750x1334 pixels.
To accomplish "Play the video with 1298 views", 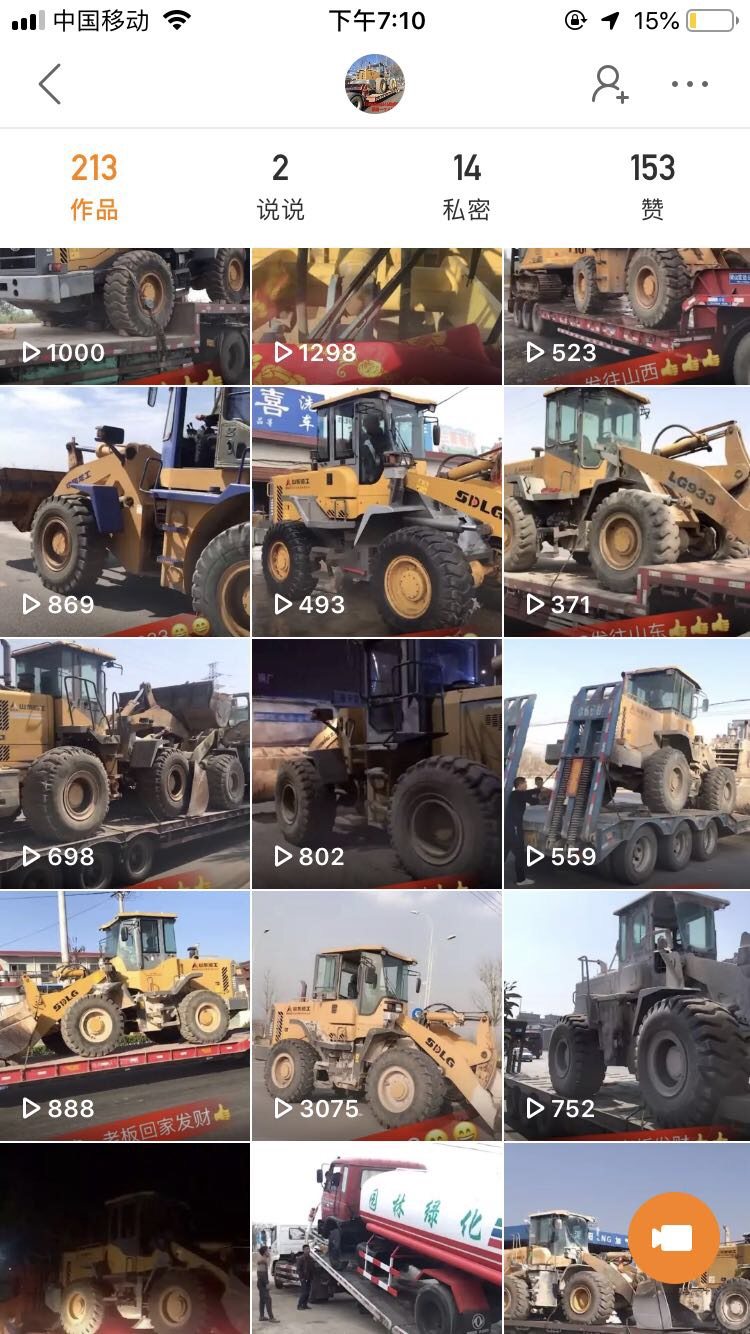I will point(376,316).
